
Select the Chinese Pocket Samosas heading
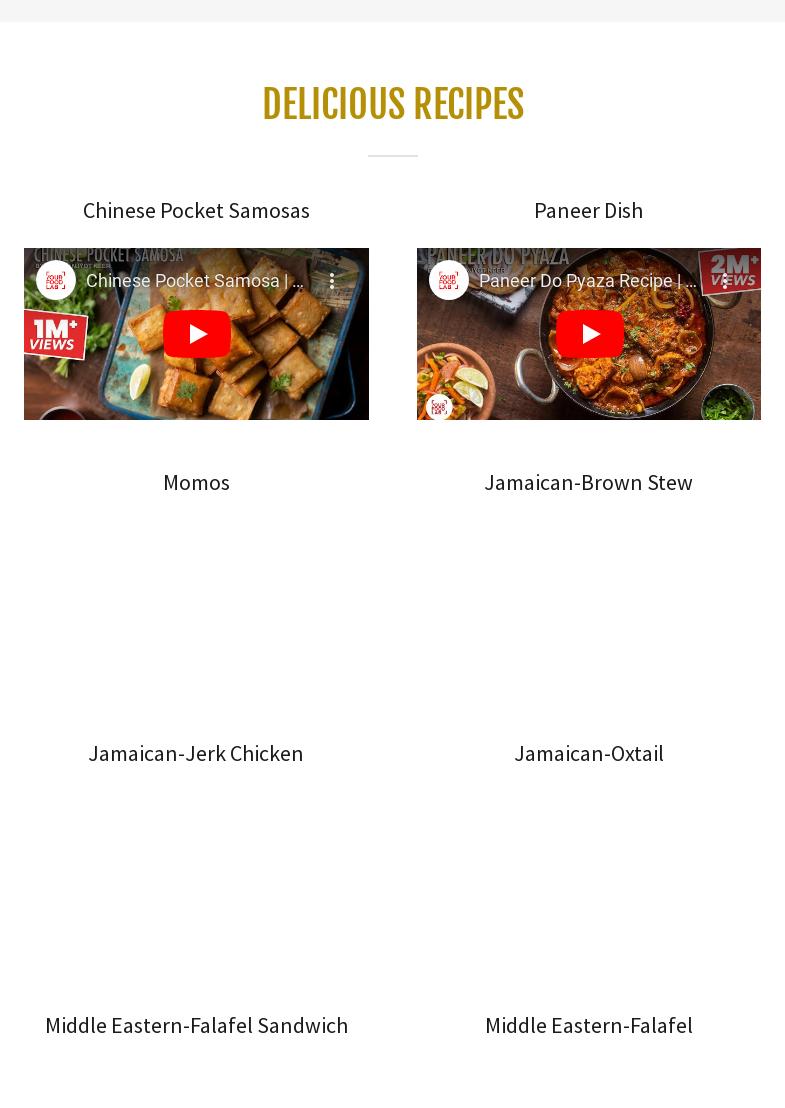(x=196, y=211)
